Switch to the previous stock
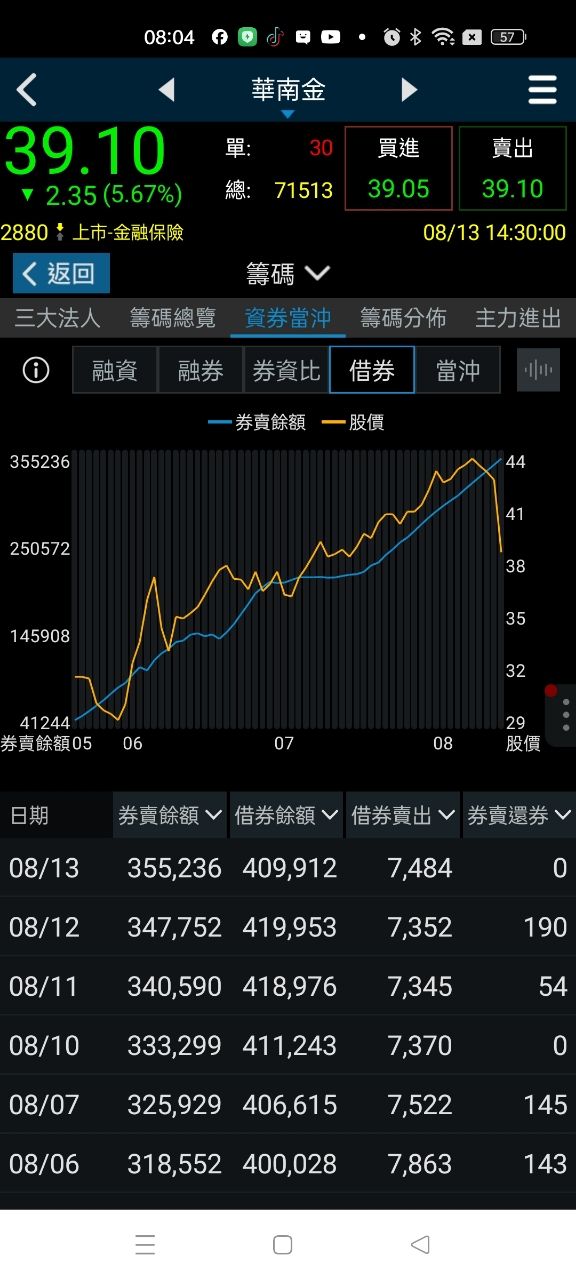Image resolution: width=576 pixels, height=1280 pixels. tap(167, 90)
